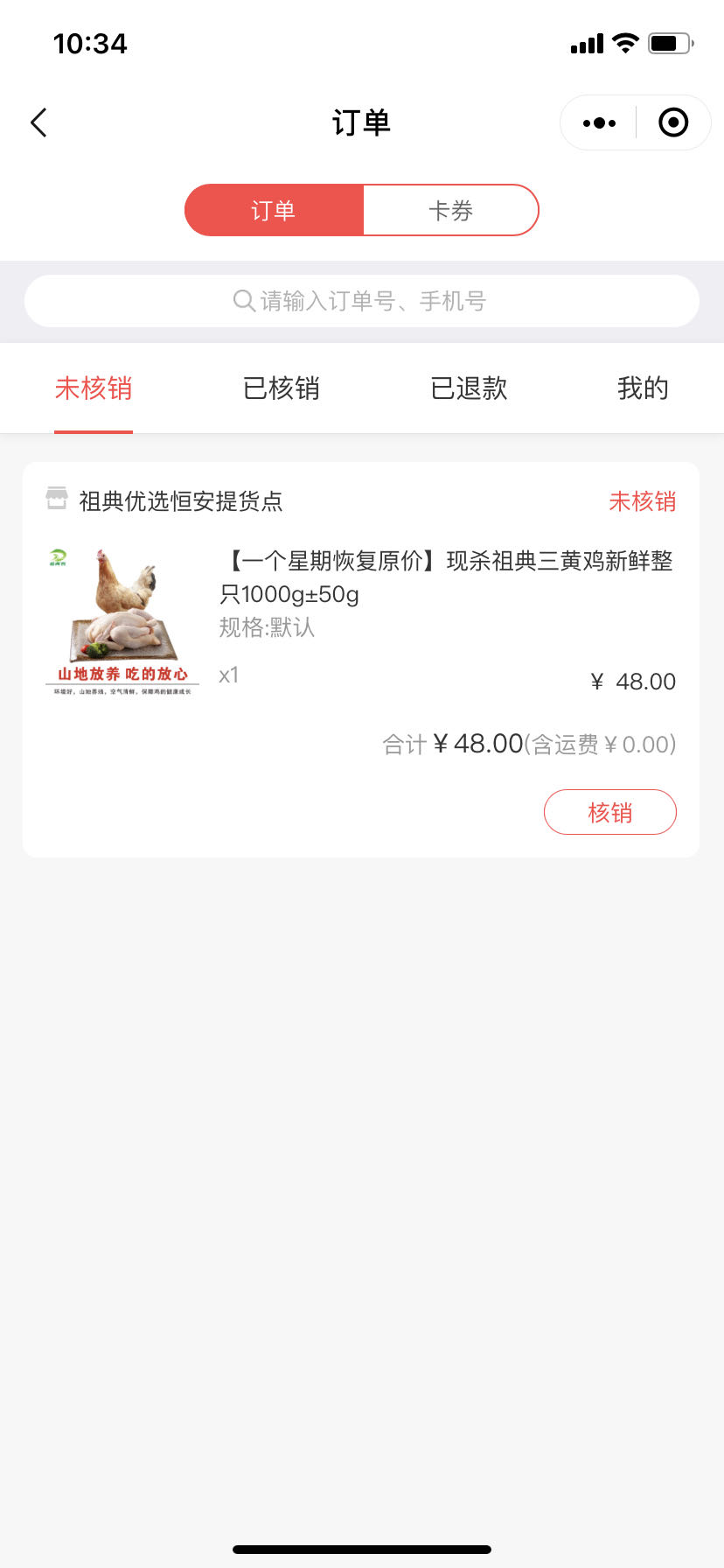Viewport: 724px width, 1568px height.
Task: Open the 我的 tab
Action: pyautogui.click(x=643, y=388)
